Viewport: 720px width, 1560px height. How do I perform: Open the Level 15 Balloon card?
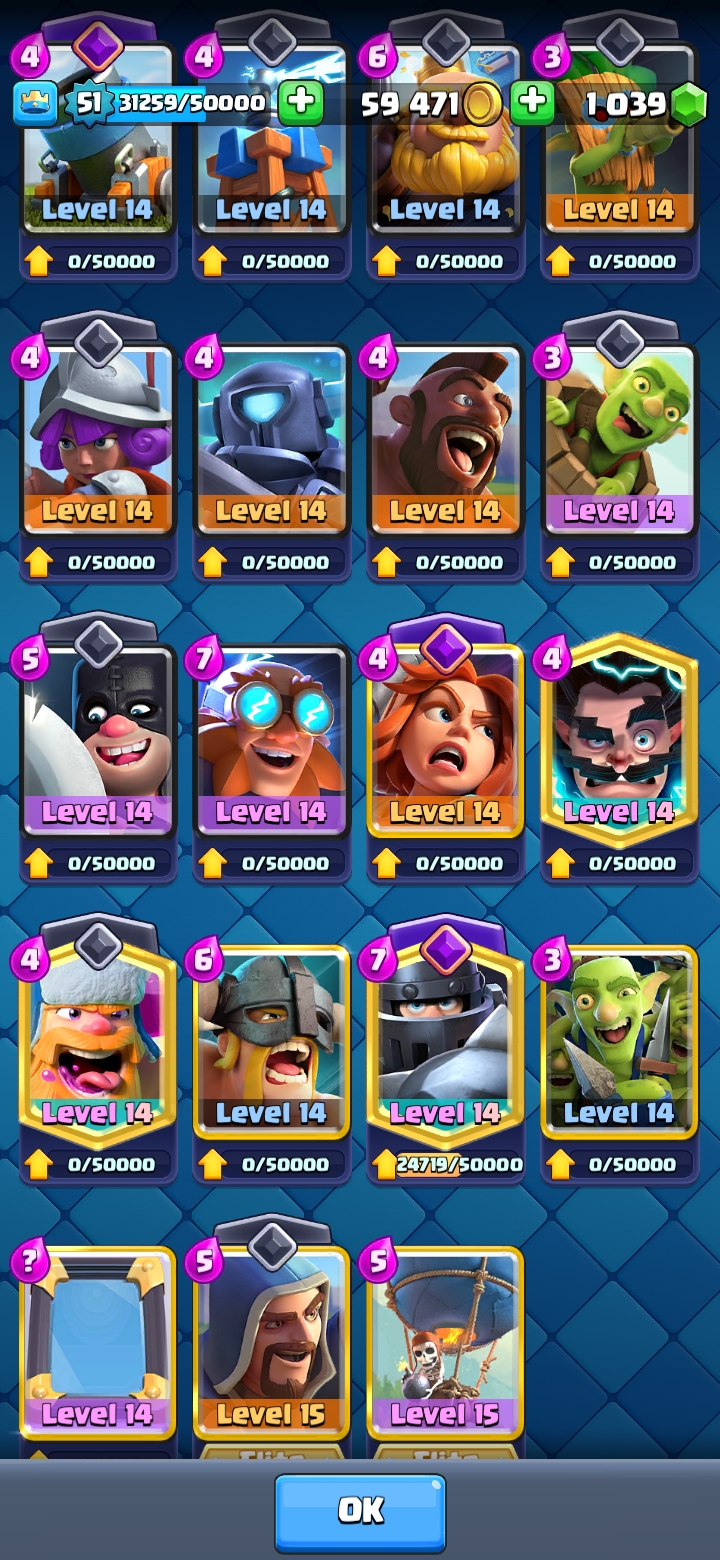tap(445, 1340)
